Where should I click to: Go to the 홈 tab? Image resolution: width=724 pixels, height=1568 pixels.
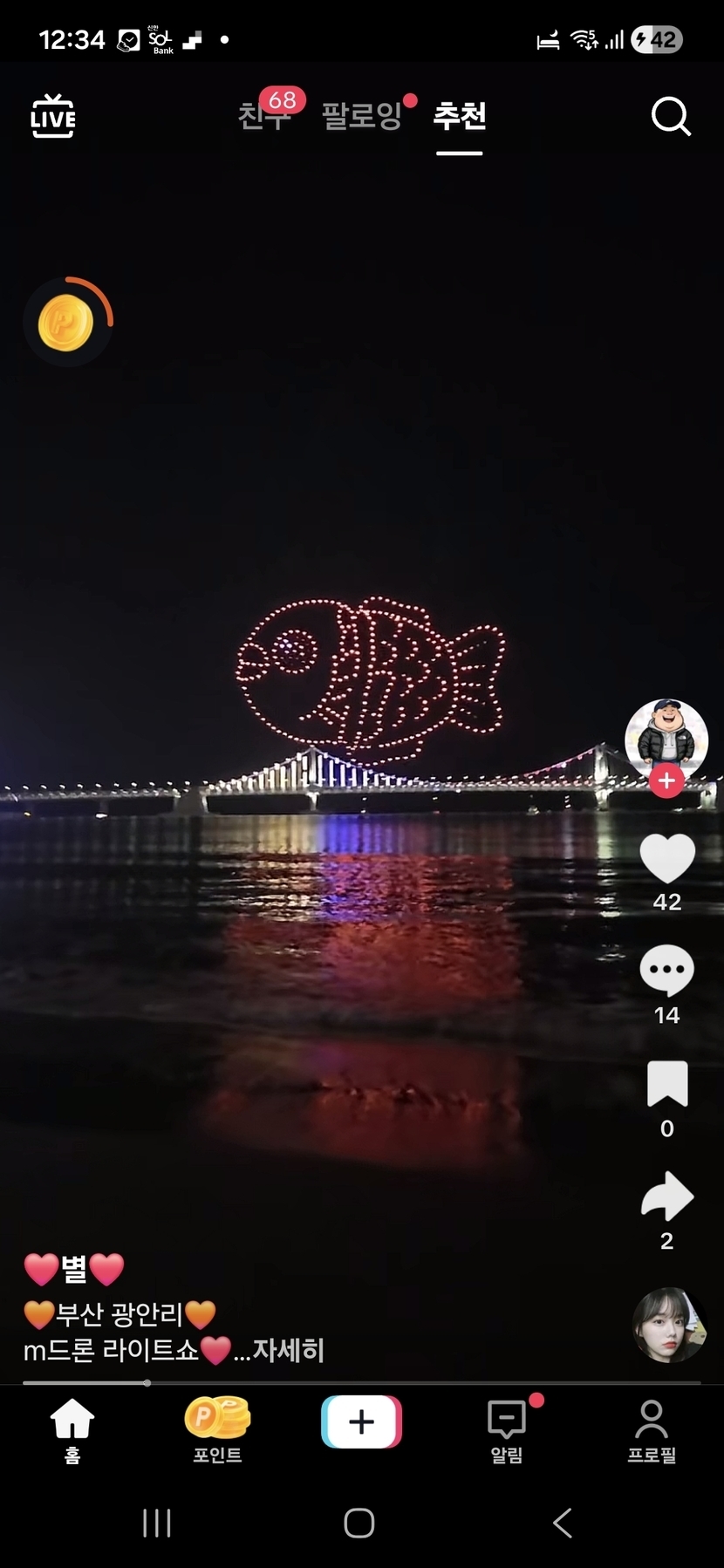click(x=72, y=1429)
